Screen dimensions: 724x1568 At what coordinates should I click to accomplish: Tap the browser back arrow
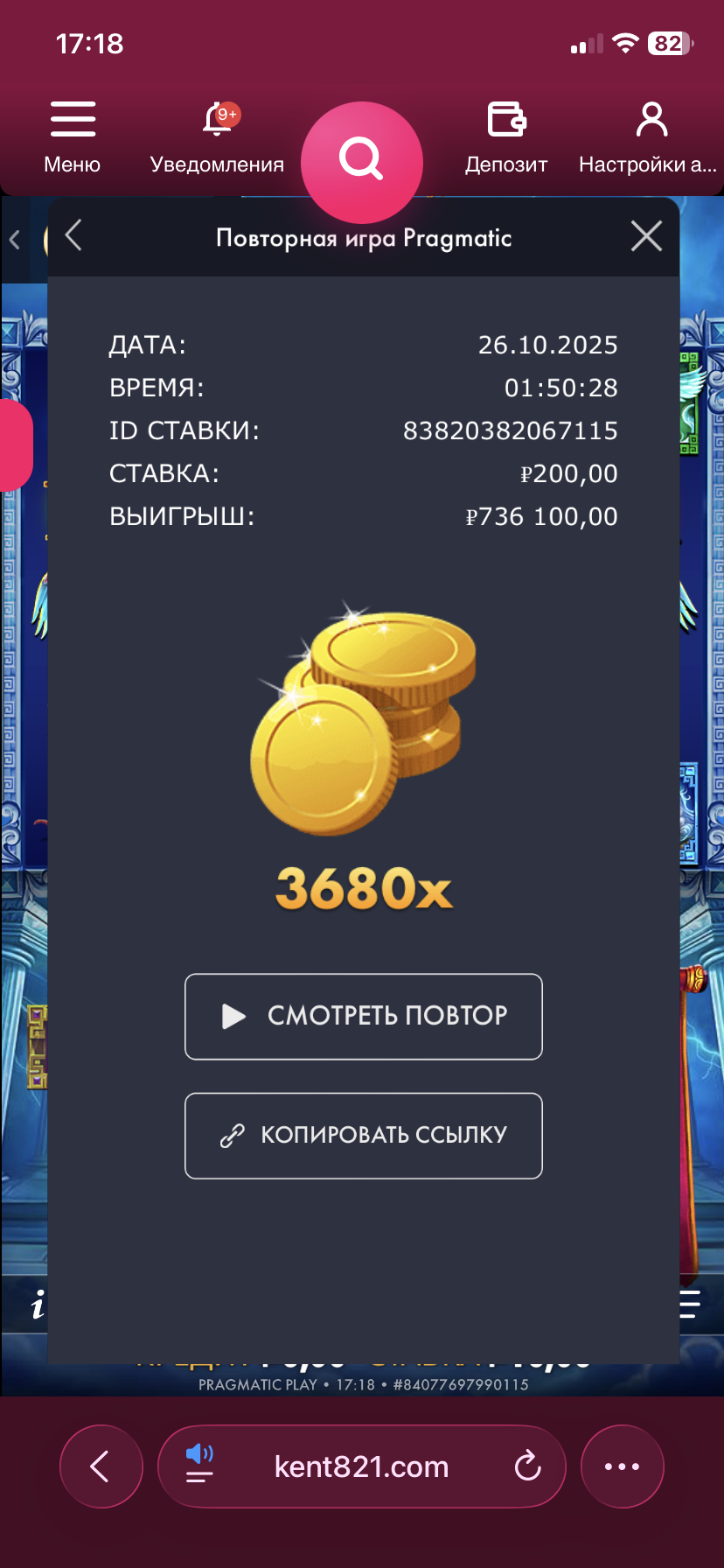pos(101,1466)
